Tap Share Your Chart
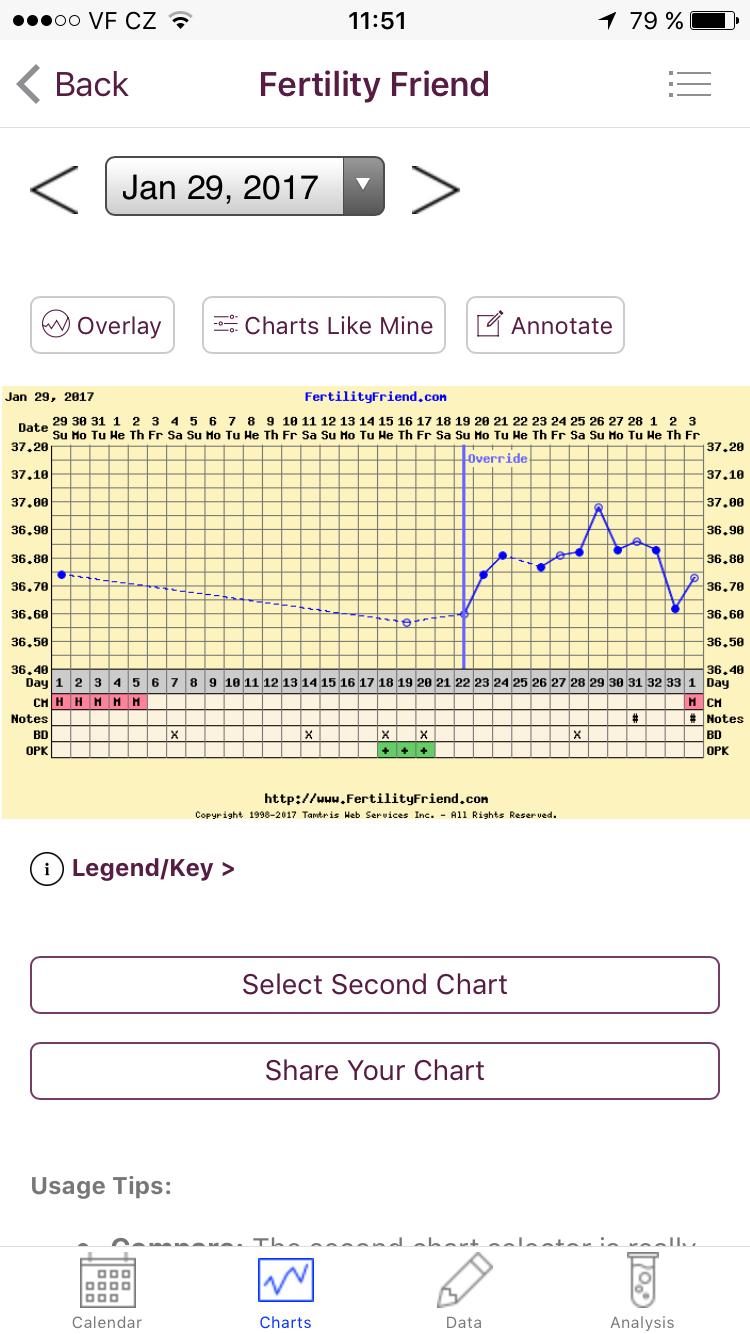The width and height of the screenshot is (750, 1334). (375, 1070)
